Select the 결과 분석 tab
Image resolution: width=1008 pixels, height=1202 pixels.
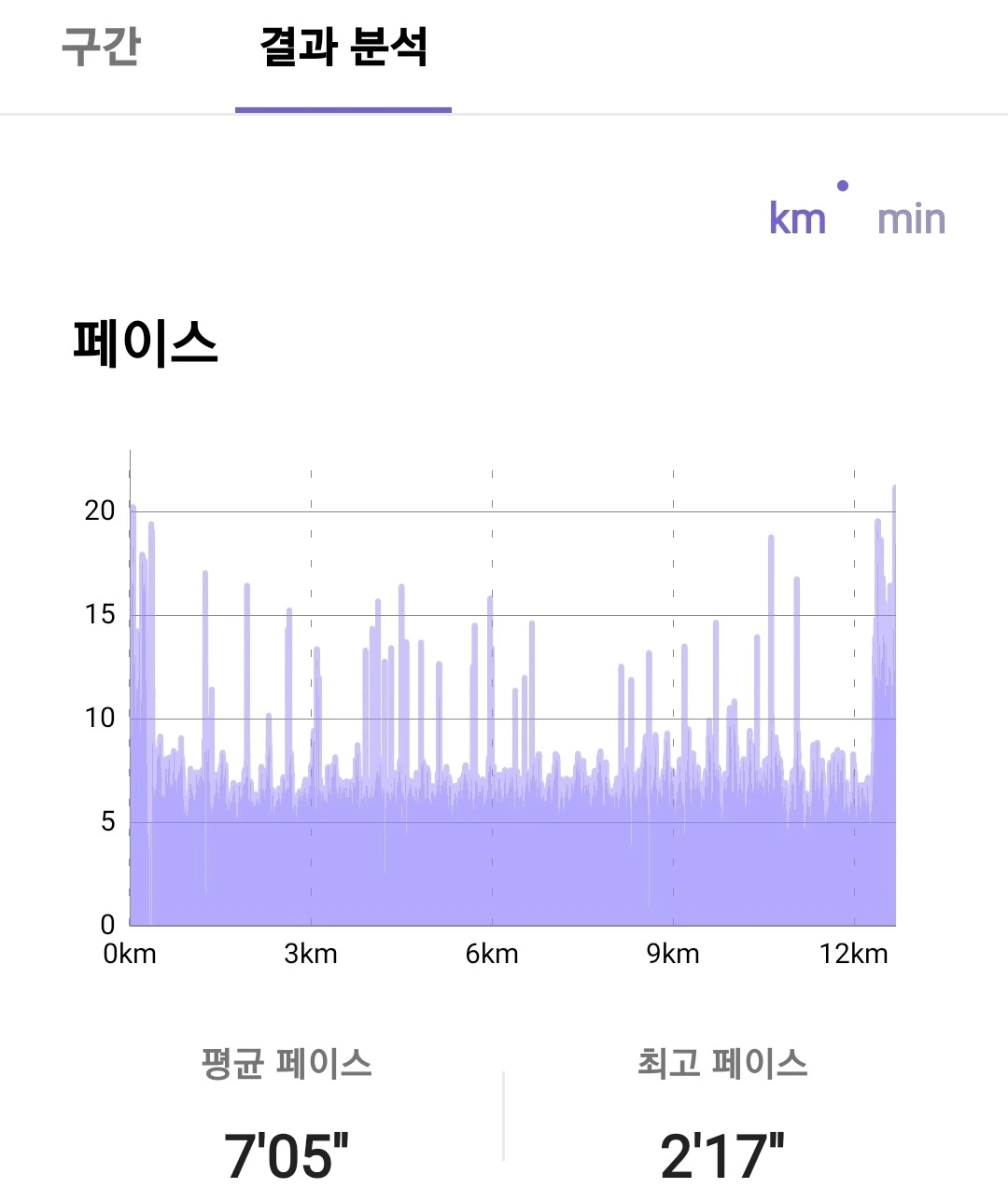click(x=343, y=47)
